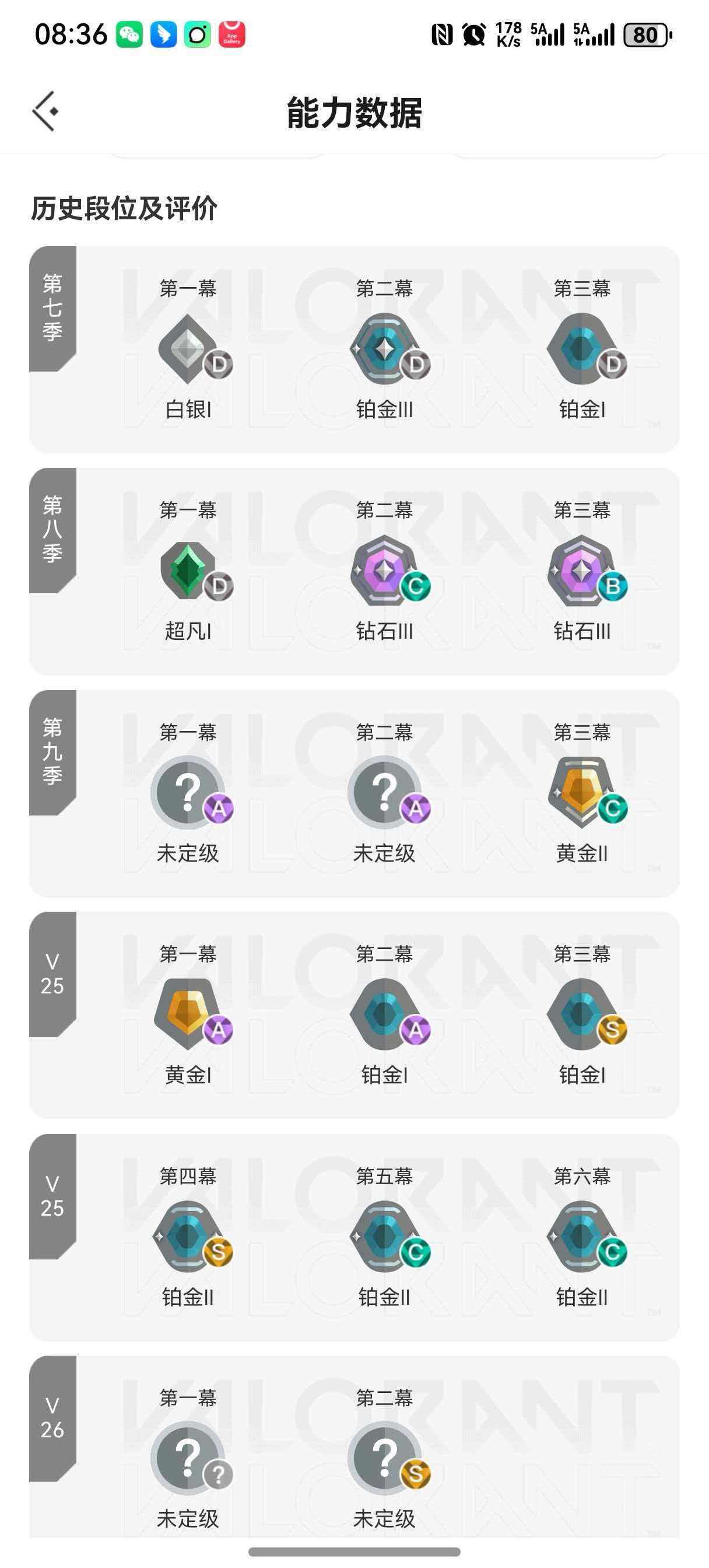Image resolution: width=709 pixels, height=1568 pixels.
Task: Select the Silver I rank badge in 第七季
Action: [x=189, y=350]
